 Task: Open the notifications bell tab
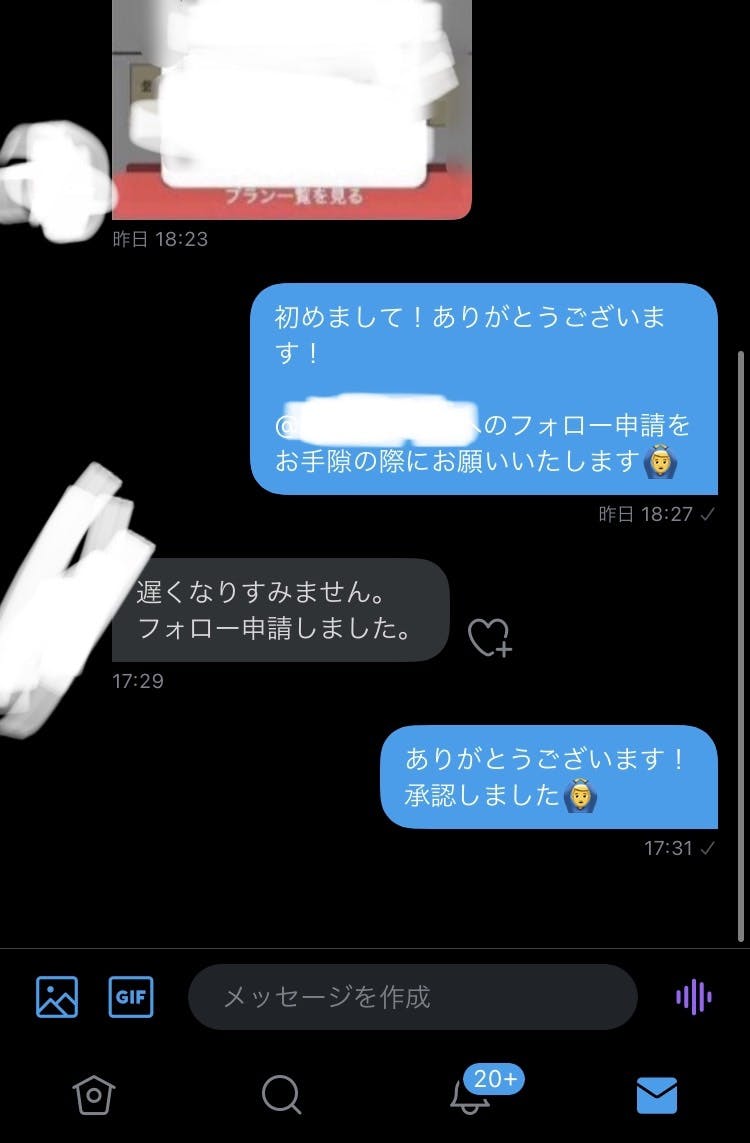pyautogui.click(x=470, y=1096)
